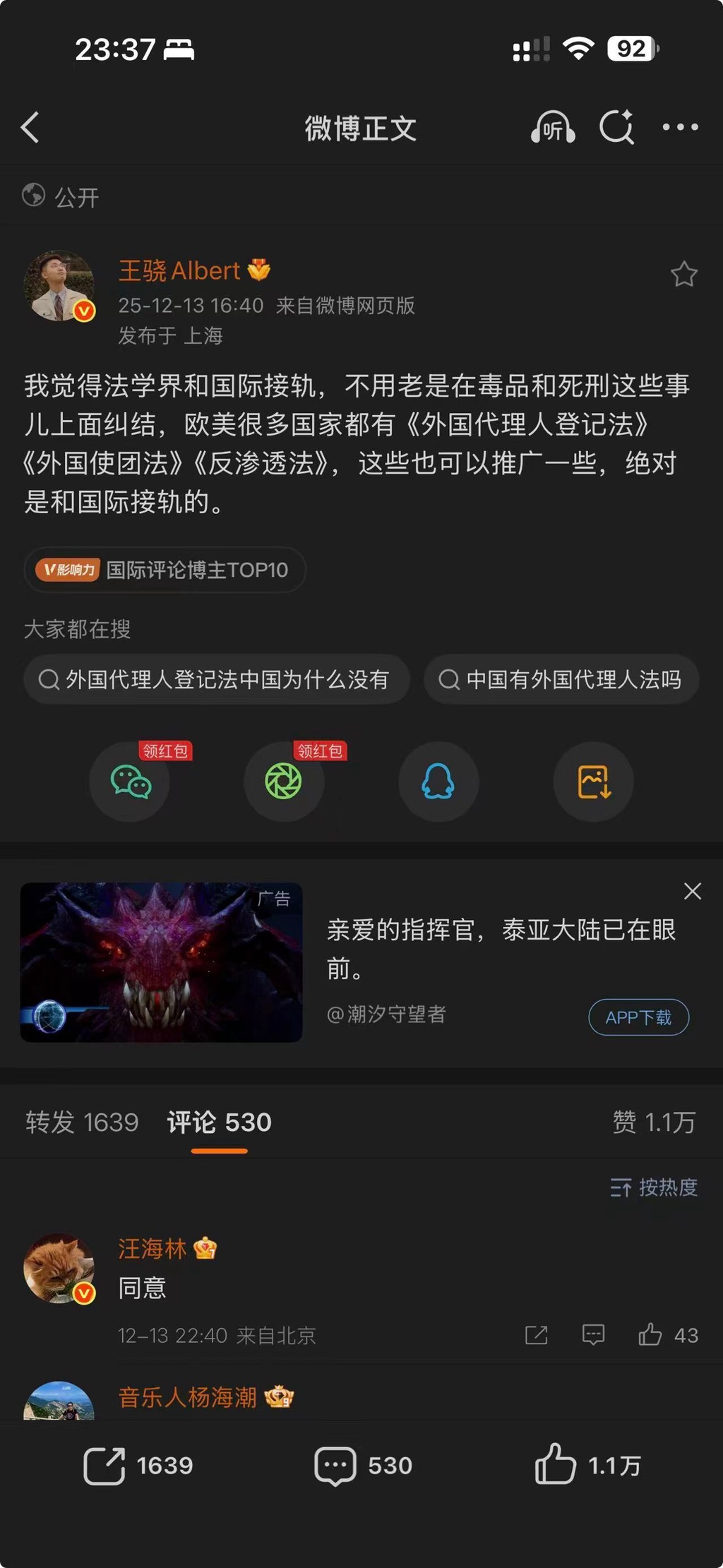Like the post from the bottom bar

[x=587, y=1466]
